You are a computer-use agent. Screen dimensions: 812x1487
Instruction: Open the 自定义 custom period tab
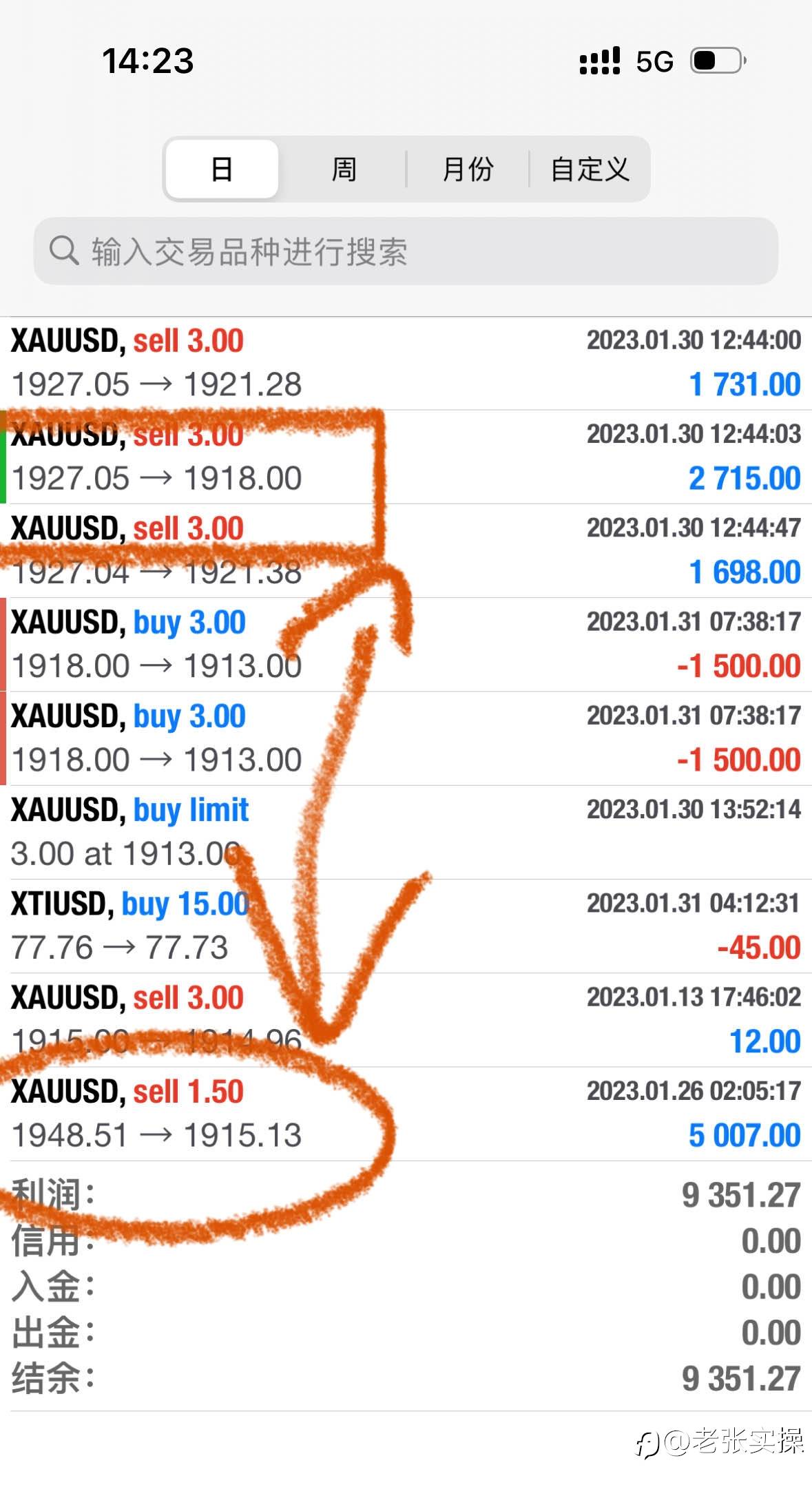(x=590, y=169)
